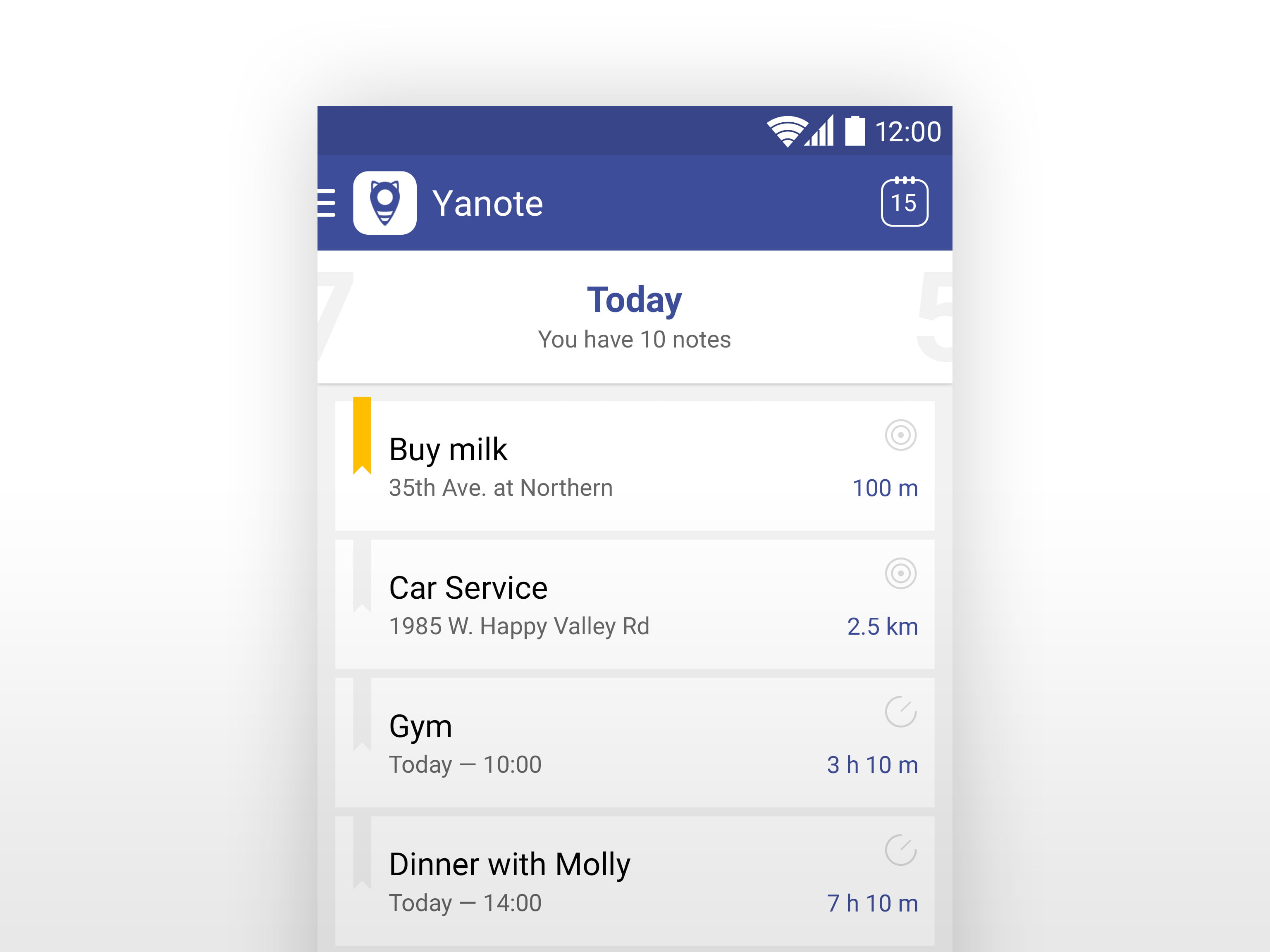Open the Buy milk note
The height and width of the screenshot is (952, 1270).
(x=574, y=466)
